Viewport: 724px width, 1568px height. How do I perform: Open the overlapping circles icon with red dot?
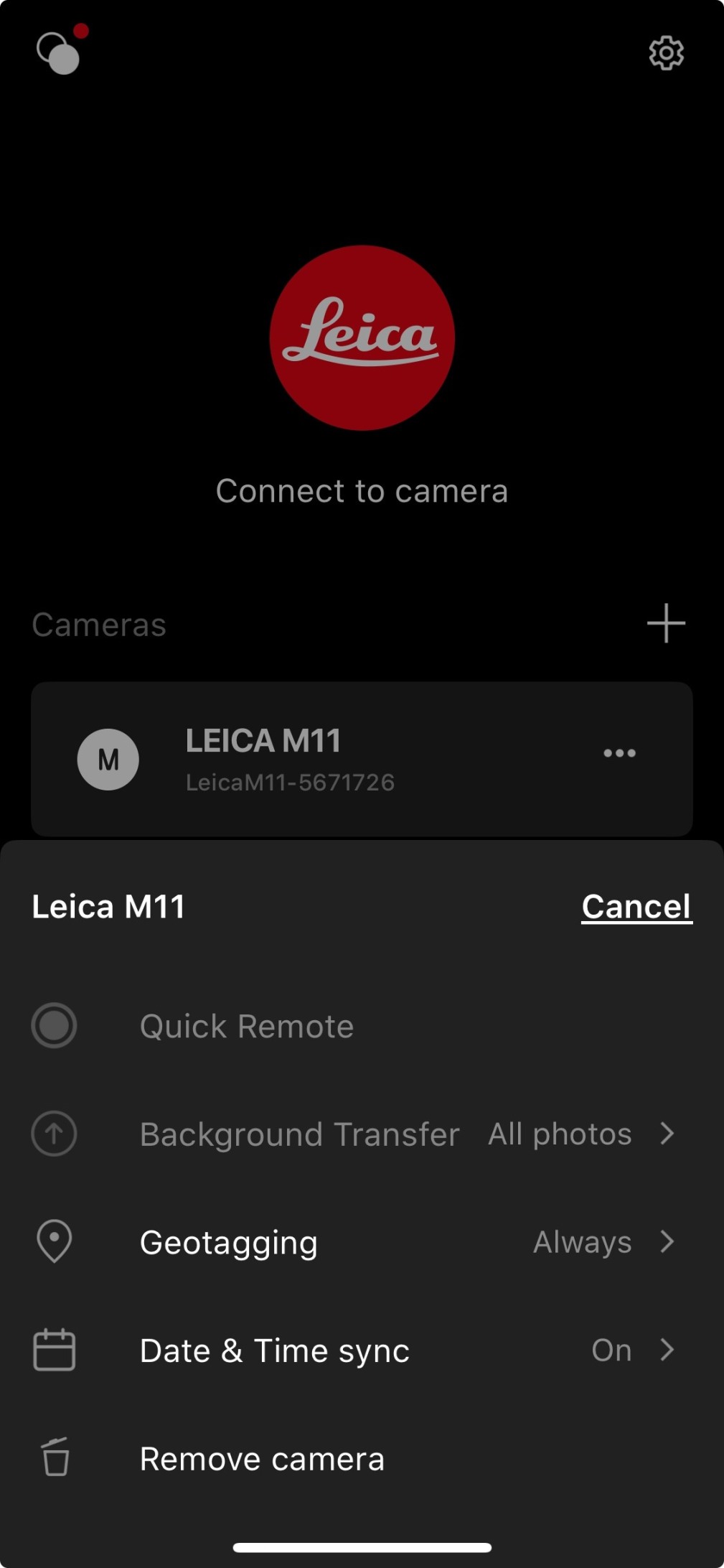[60, 52]
